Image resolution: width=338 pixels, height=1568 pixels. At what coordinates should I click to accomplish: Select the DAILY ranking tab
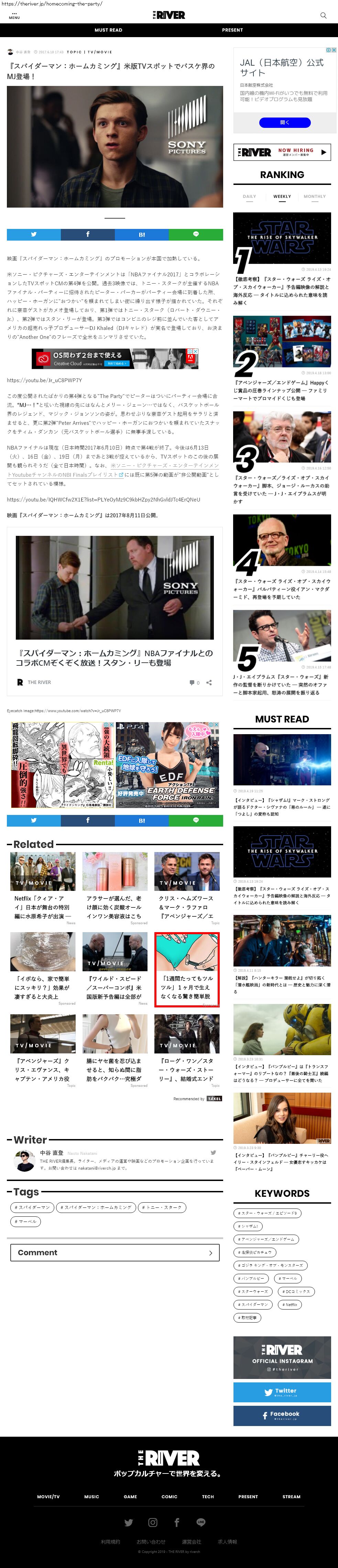point(249,197)
